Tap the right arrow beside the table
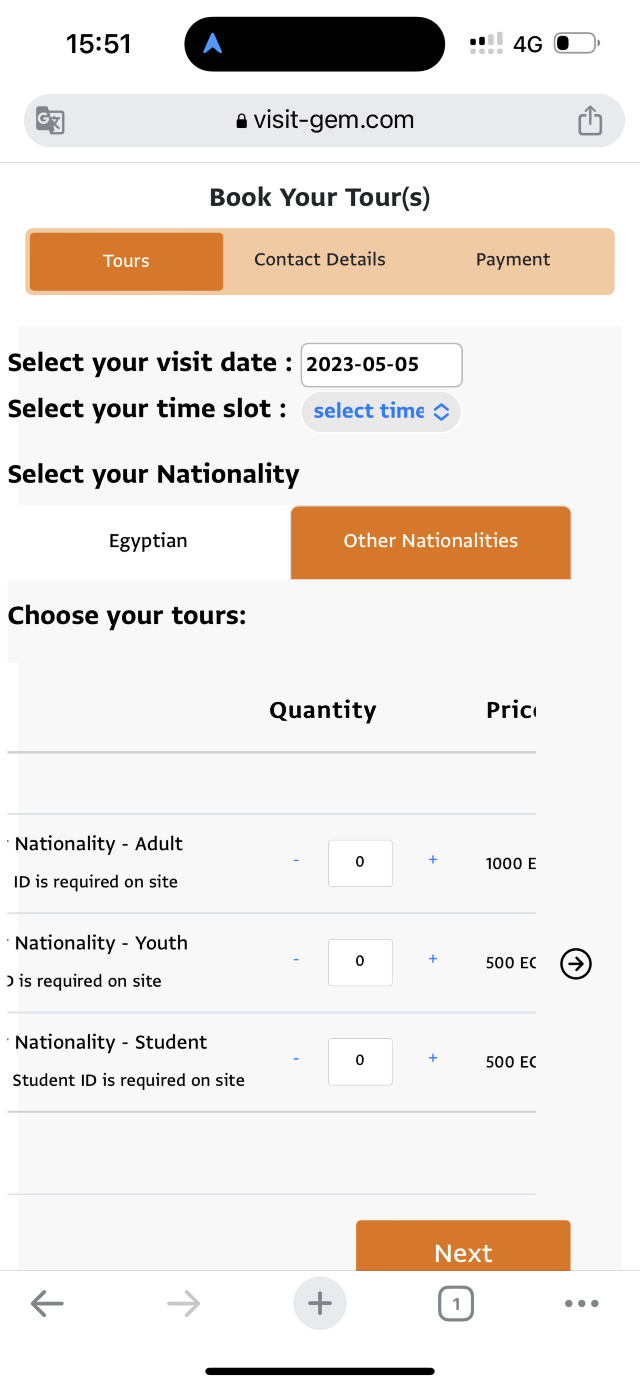640x1387 pixels. click(576, 963)
